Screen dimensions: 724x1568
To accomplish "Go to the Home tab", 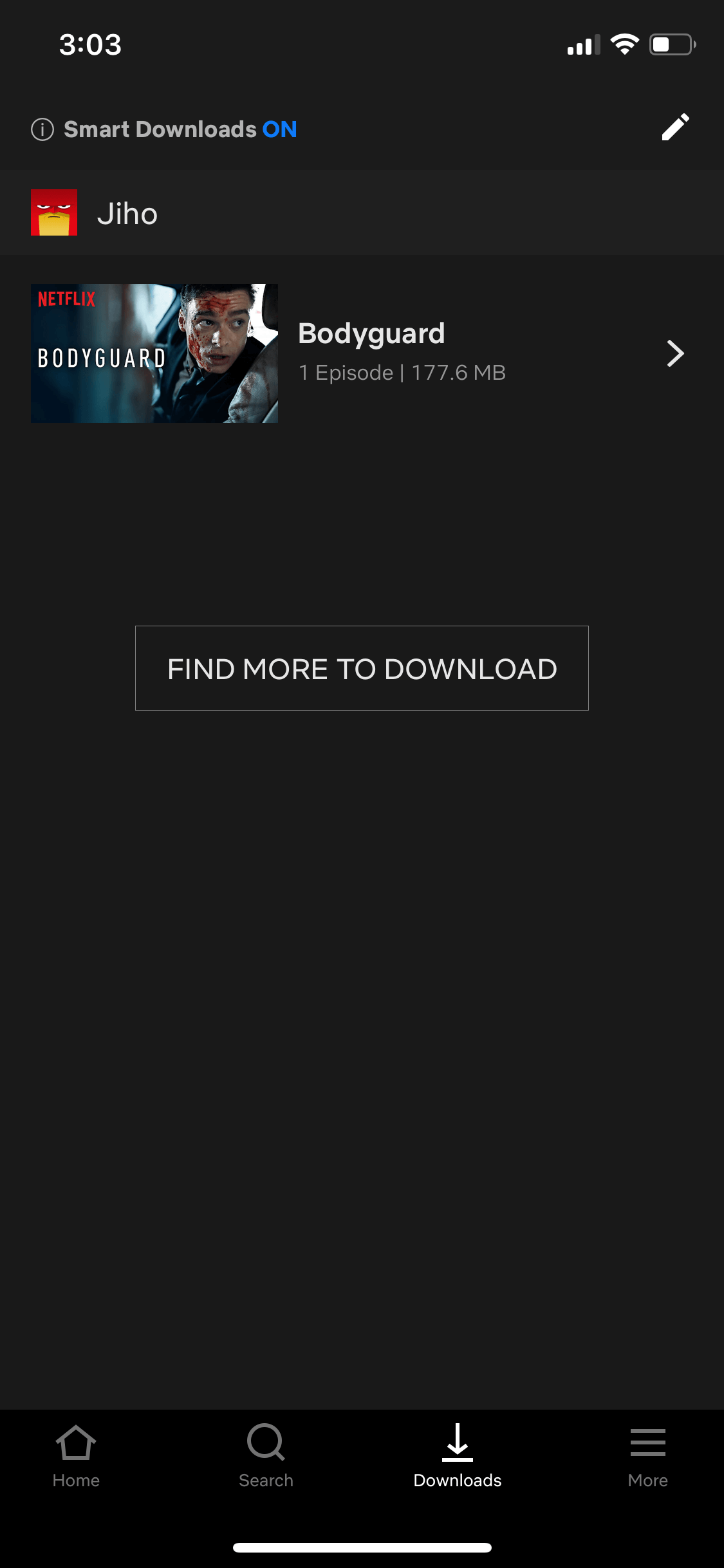I will pos(76,1456).
